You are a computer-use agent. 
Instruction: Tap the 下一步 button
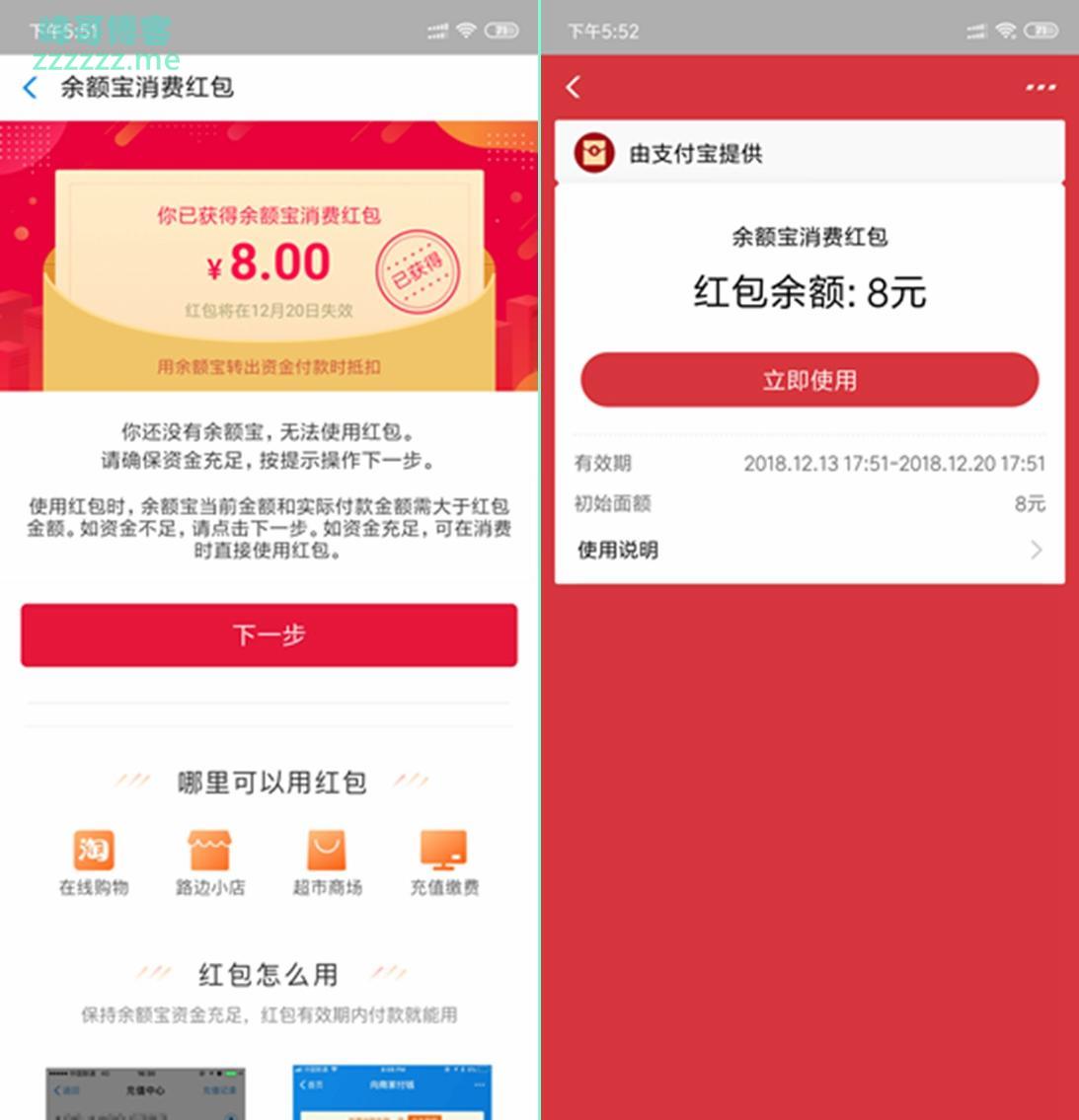[x=269, y=635]
